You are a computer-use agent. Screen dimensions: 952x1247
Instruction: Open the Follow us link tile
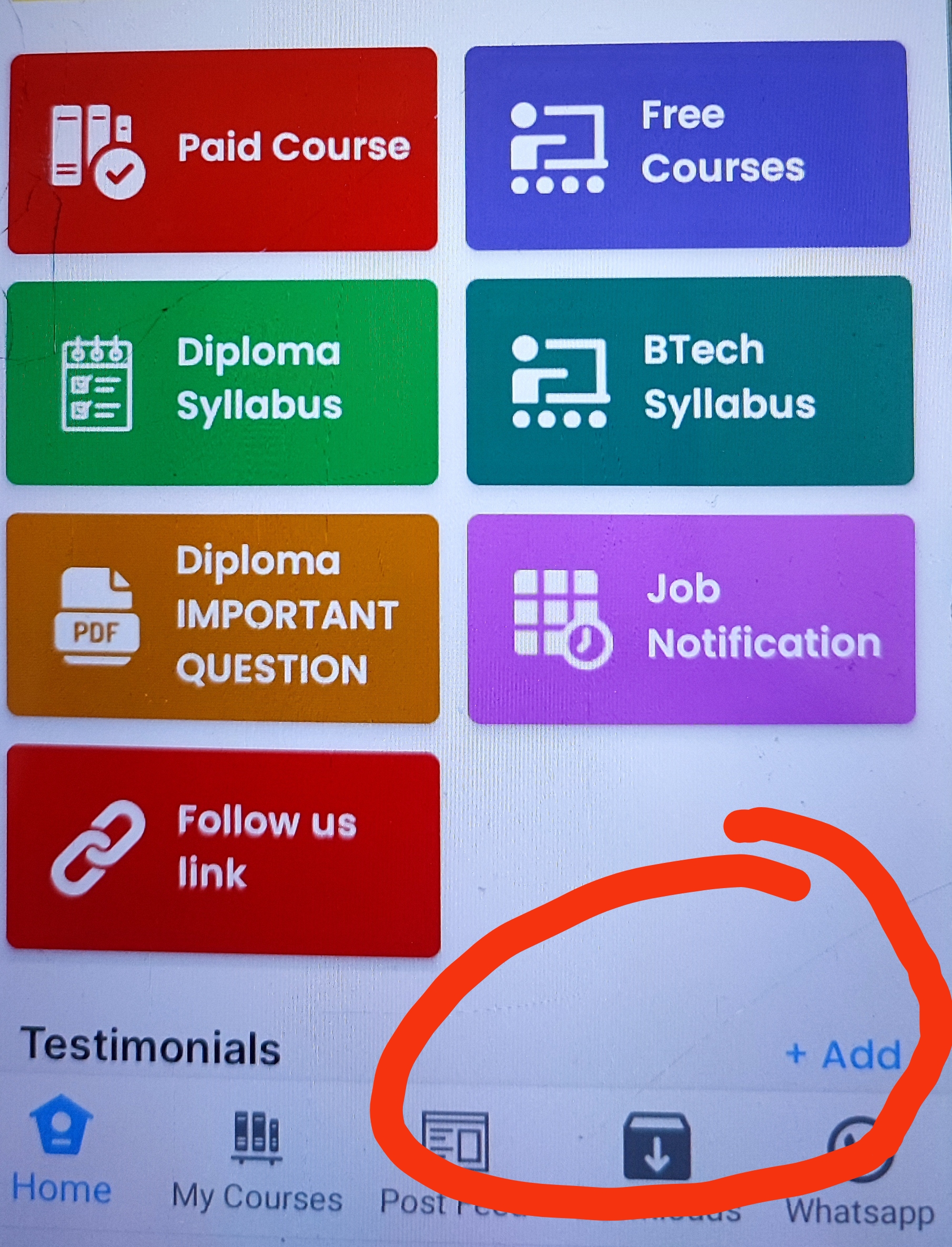[x=223, y=850]
